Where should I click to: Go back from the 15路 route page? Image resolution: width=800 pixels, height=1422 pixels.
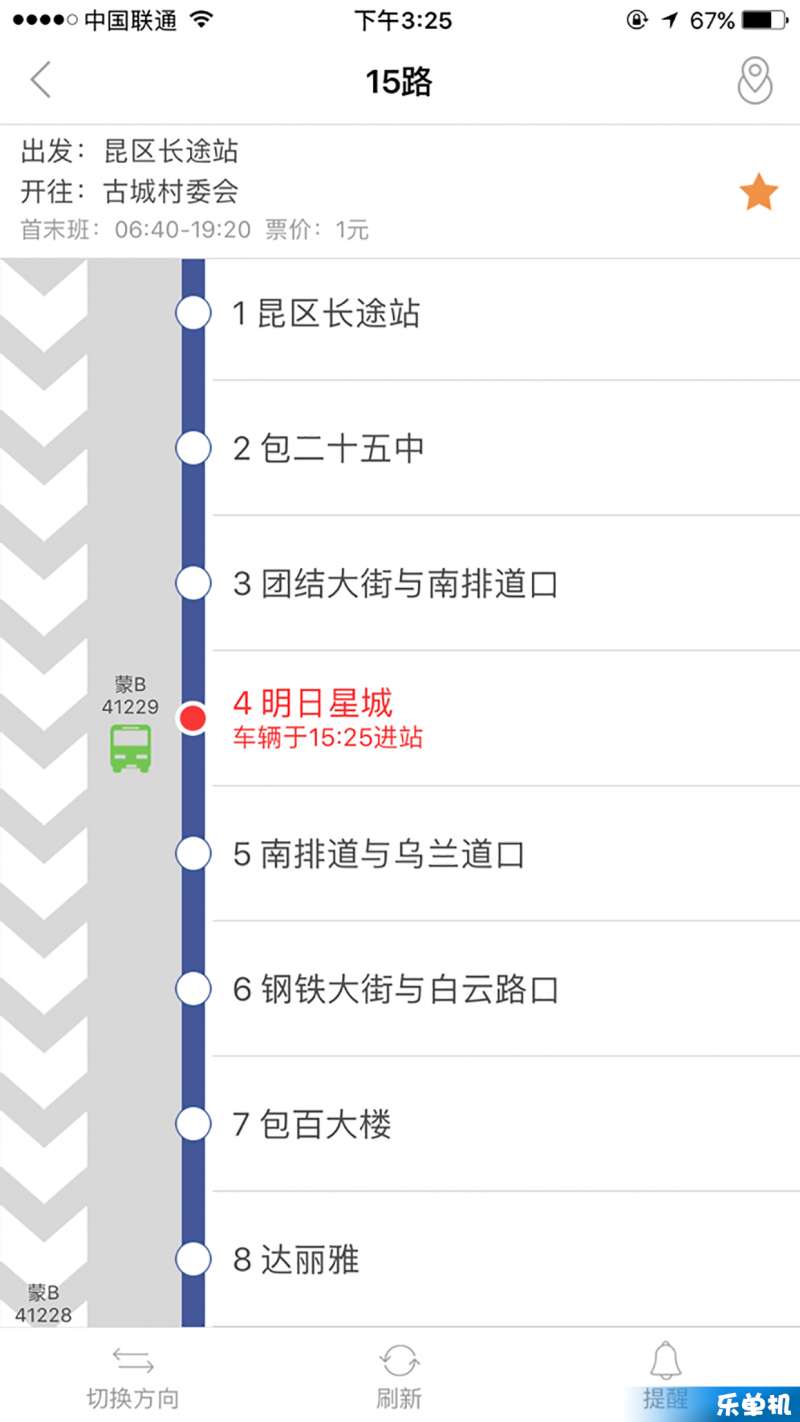coord(41,79)
